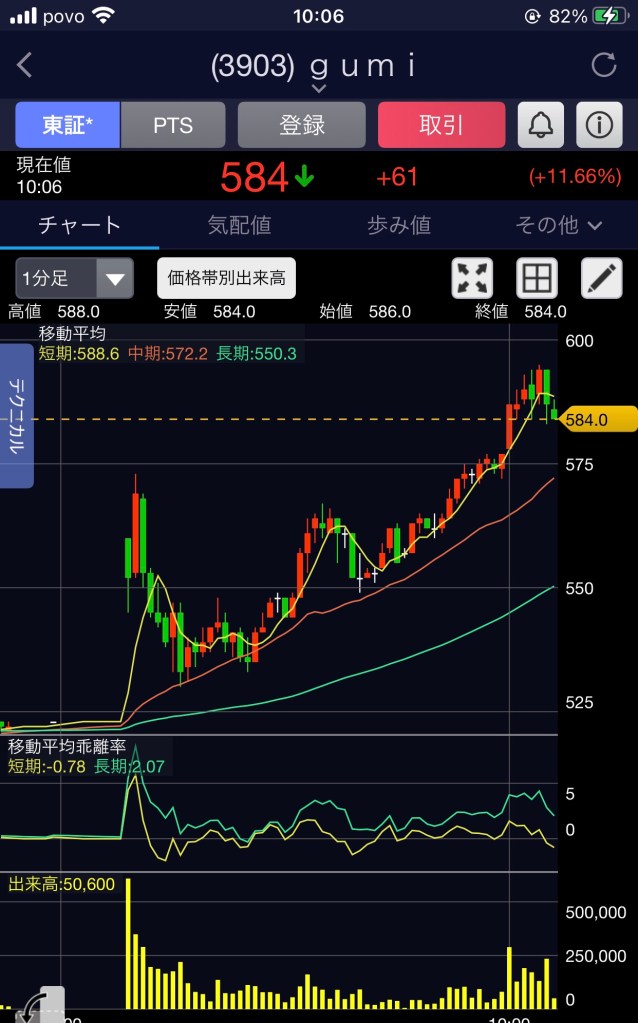The width and height of the screenshot is (638, 1023).
Task: Show 価格帯別出来高 on the chart
Action: tap(227, 278)
